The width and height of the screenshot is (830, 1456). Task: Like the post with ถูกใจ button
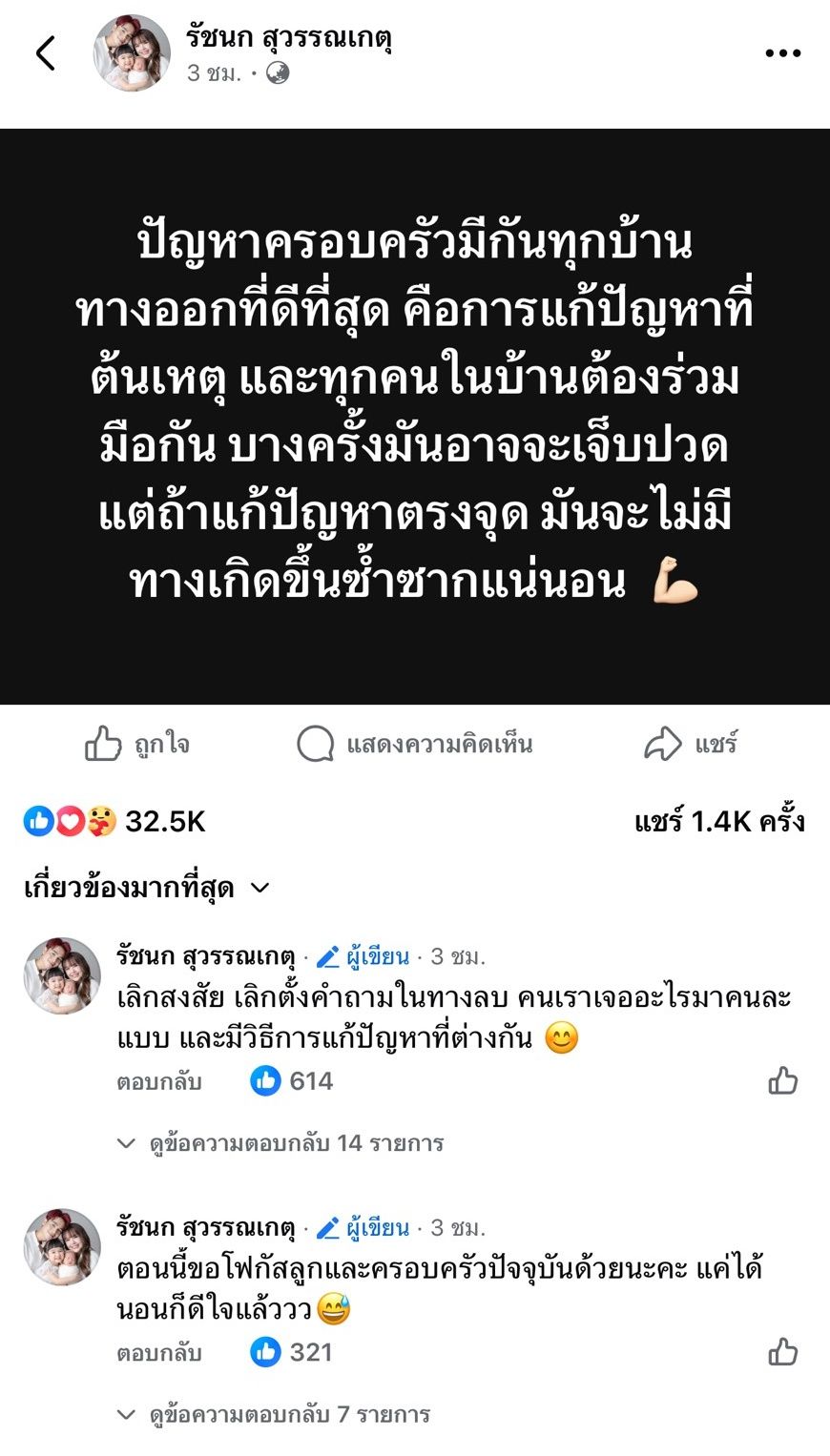coord(137,744)
